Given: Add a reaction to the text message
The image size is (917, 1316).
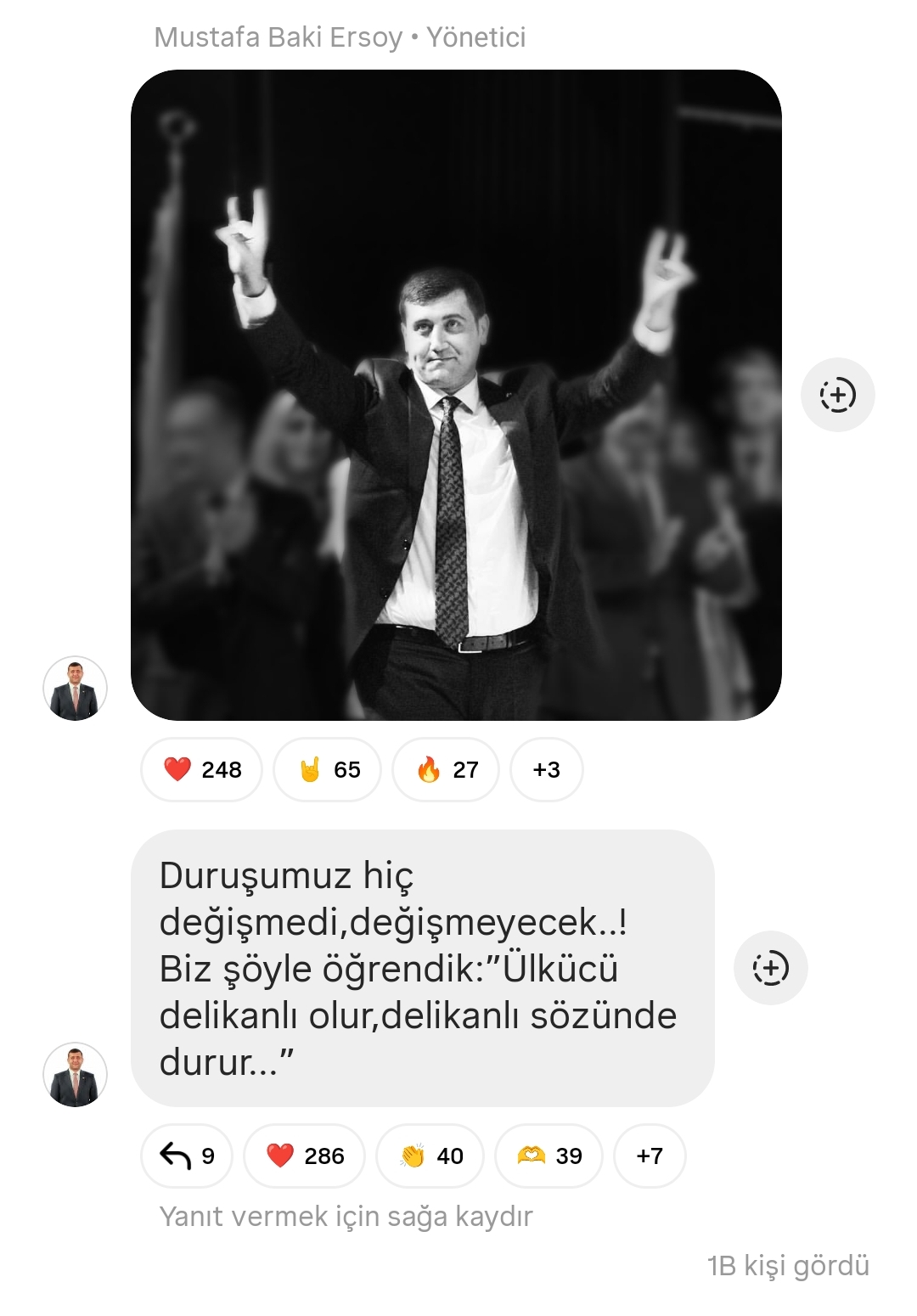Looking at the screenshot, I should 770,968.
